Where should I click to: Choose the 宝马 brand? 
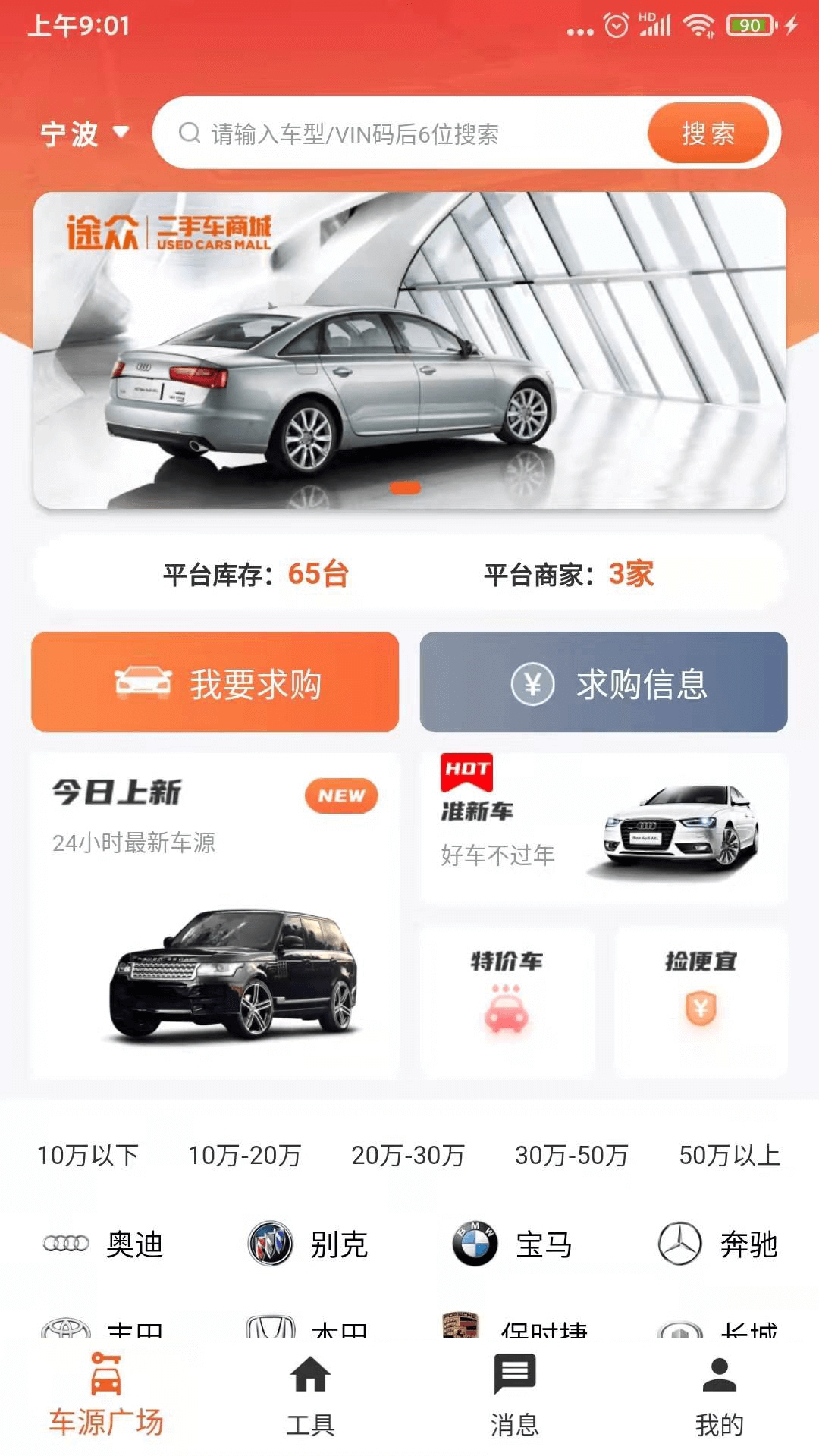click(513, 1244)
